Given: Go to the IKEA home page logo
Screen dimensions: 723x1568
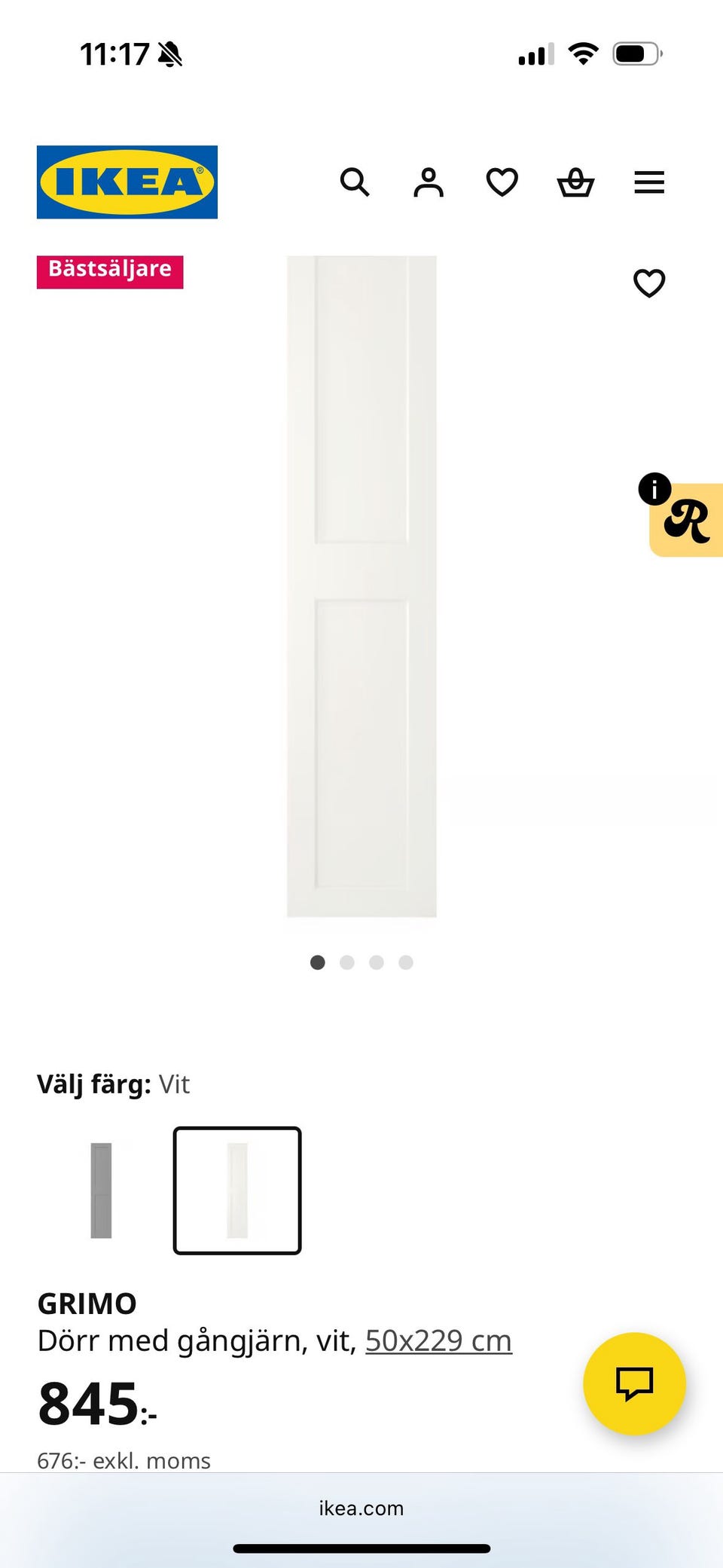Looking at the screenshot, I should coord(127,182).
